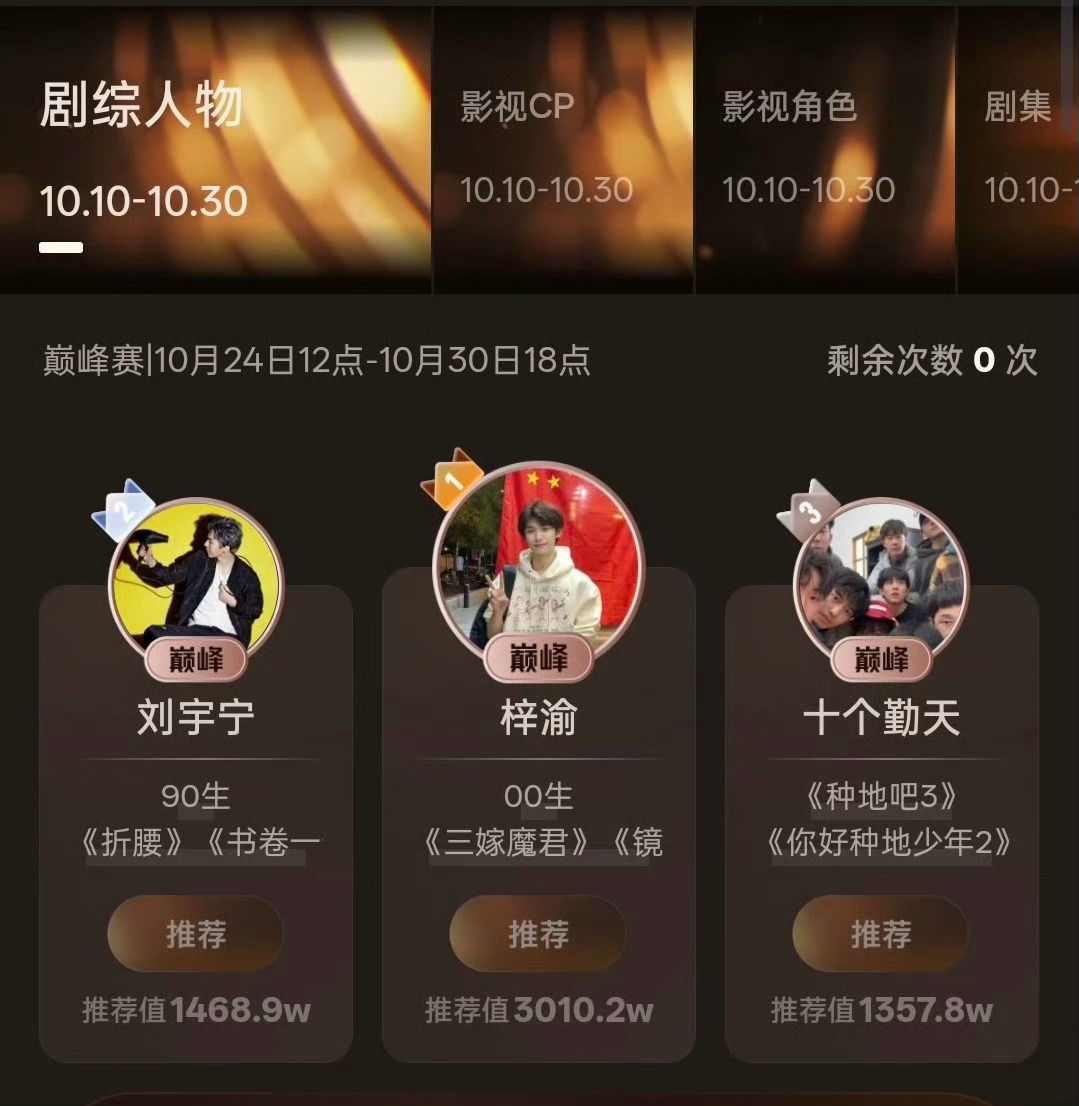The width and height of the screenshot is (1079, 1106).
Task: Click 十个勤天's group avatar photo
Action: (x=879, y=580)
